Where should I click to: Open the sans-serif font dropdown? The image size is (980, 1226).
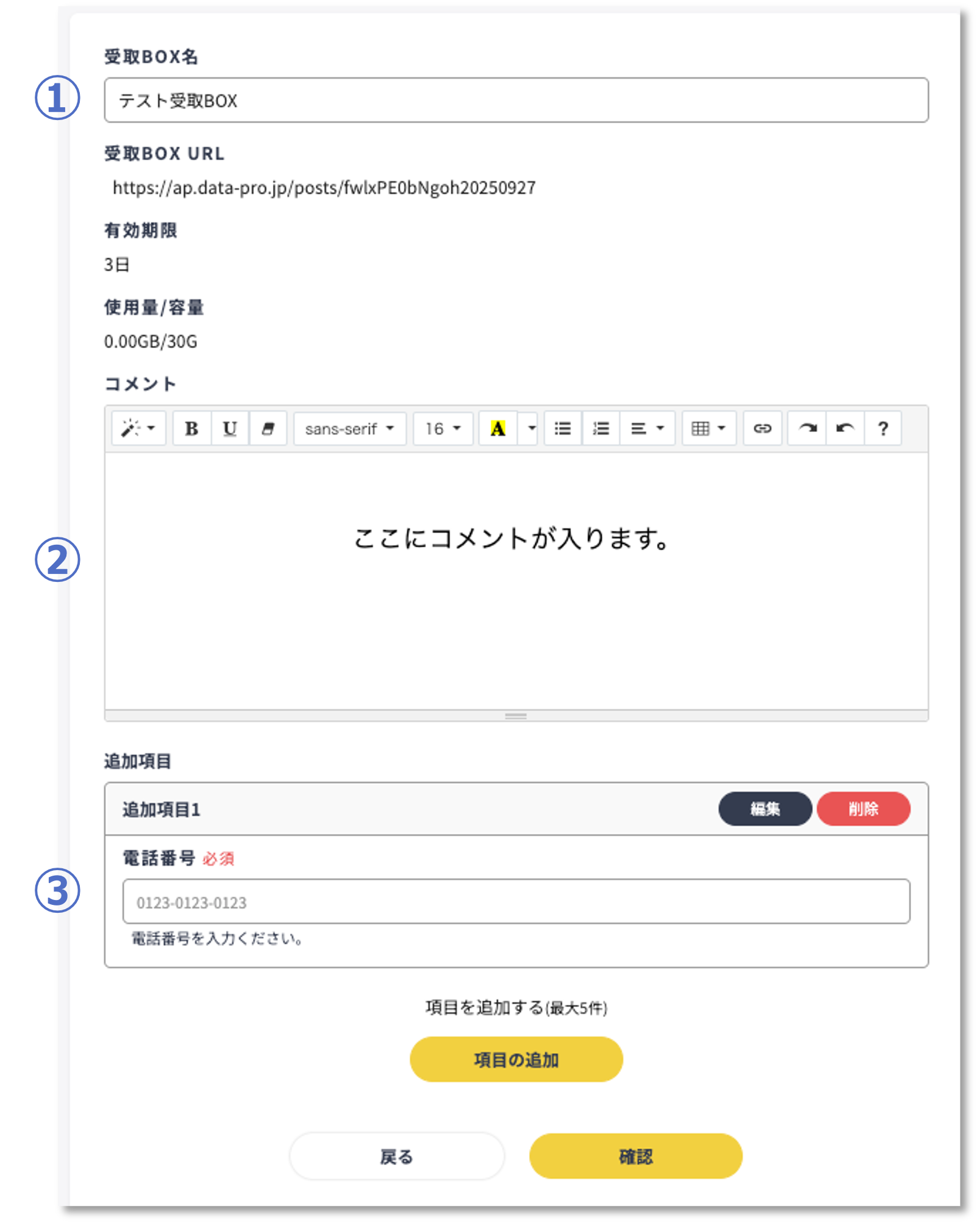click(349, 428)
